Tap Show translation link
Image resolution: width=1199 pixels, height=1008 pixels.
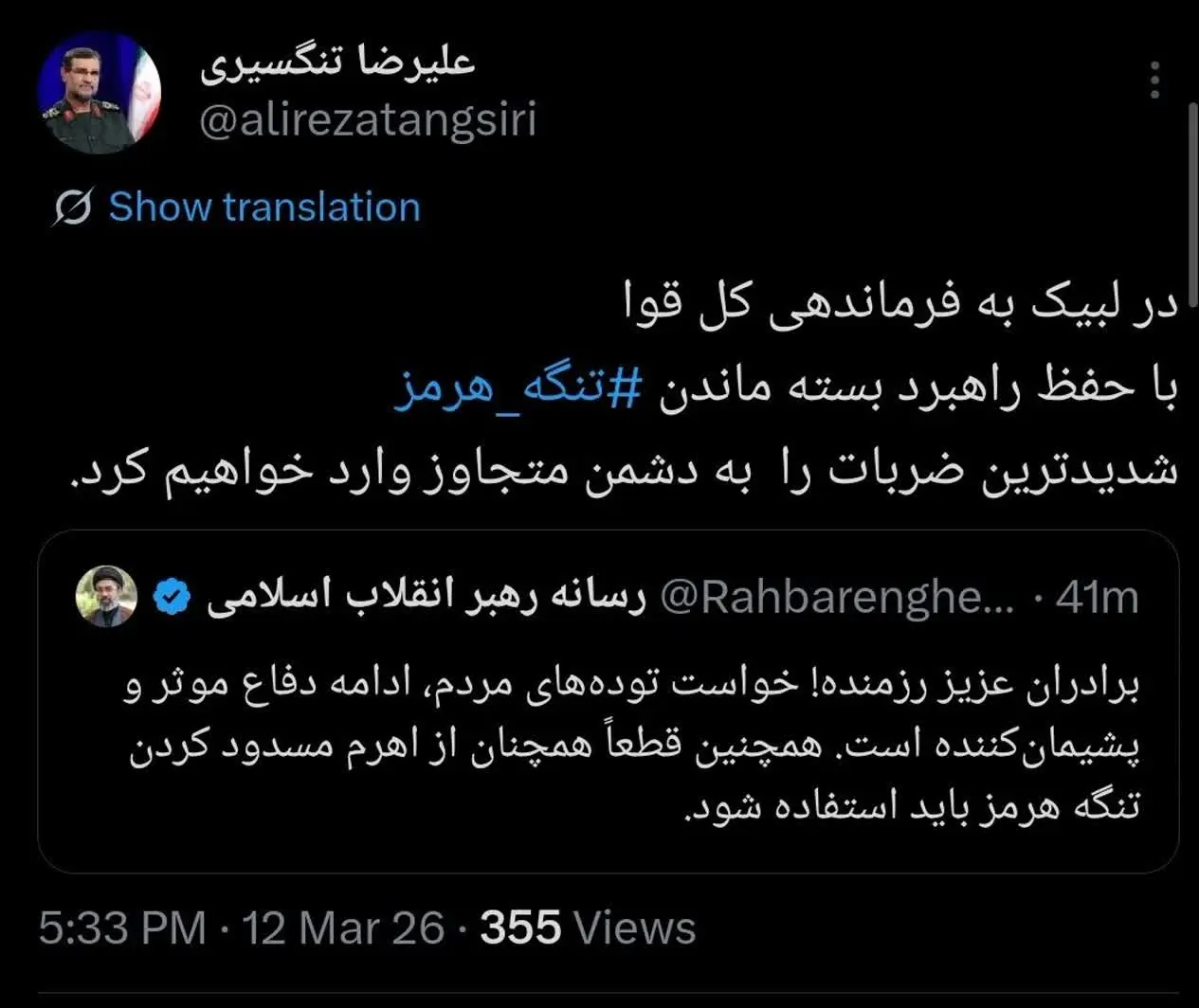point(263,207)
